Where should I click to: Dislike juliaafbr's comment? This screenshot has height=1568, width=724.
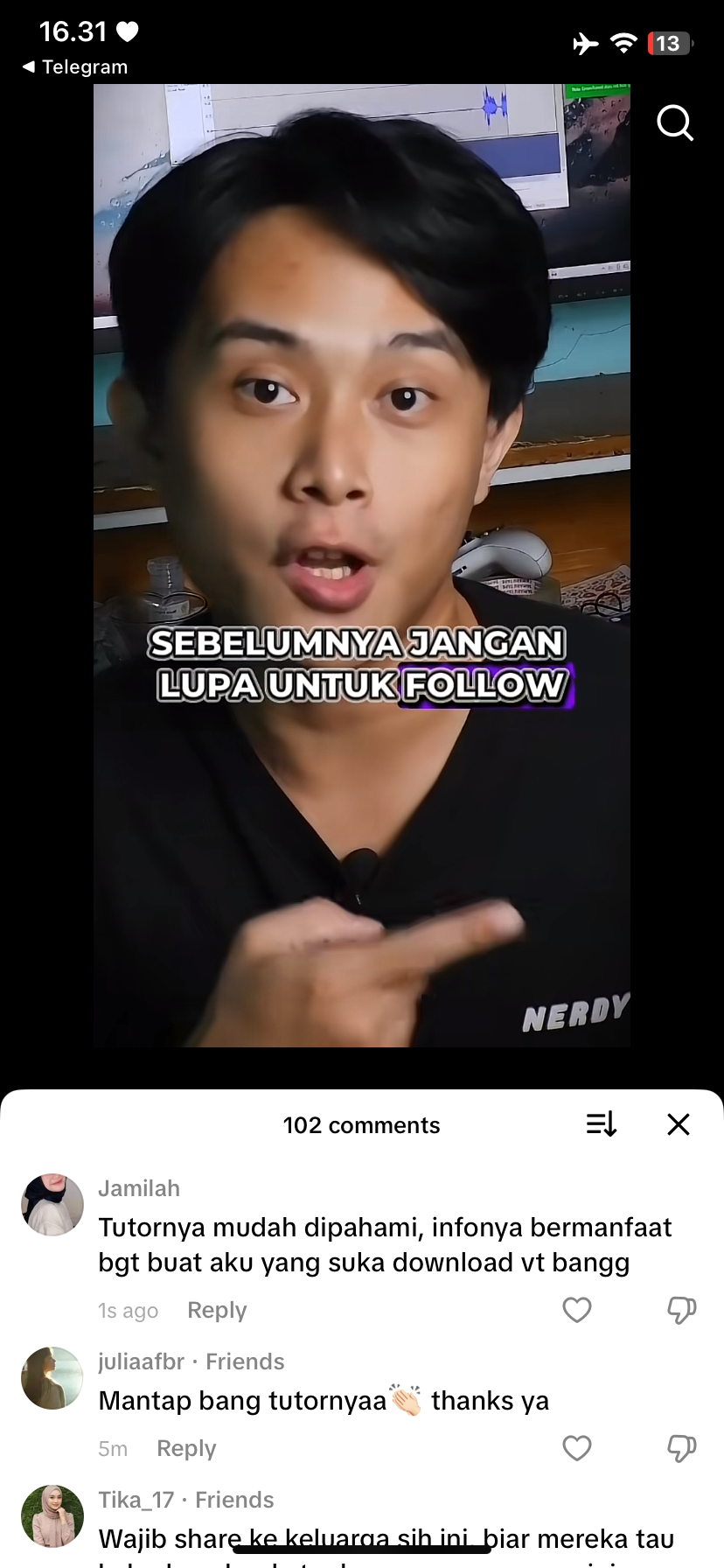click(x=681, y=1448)
